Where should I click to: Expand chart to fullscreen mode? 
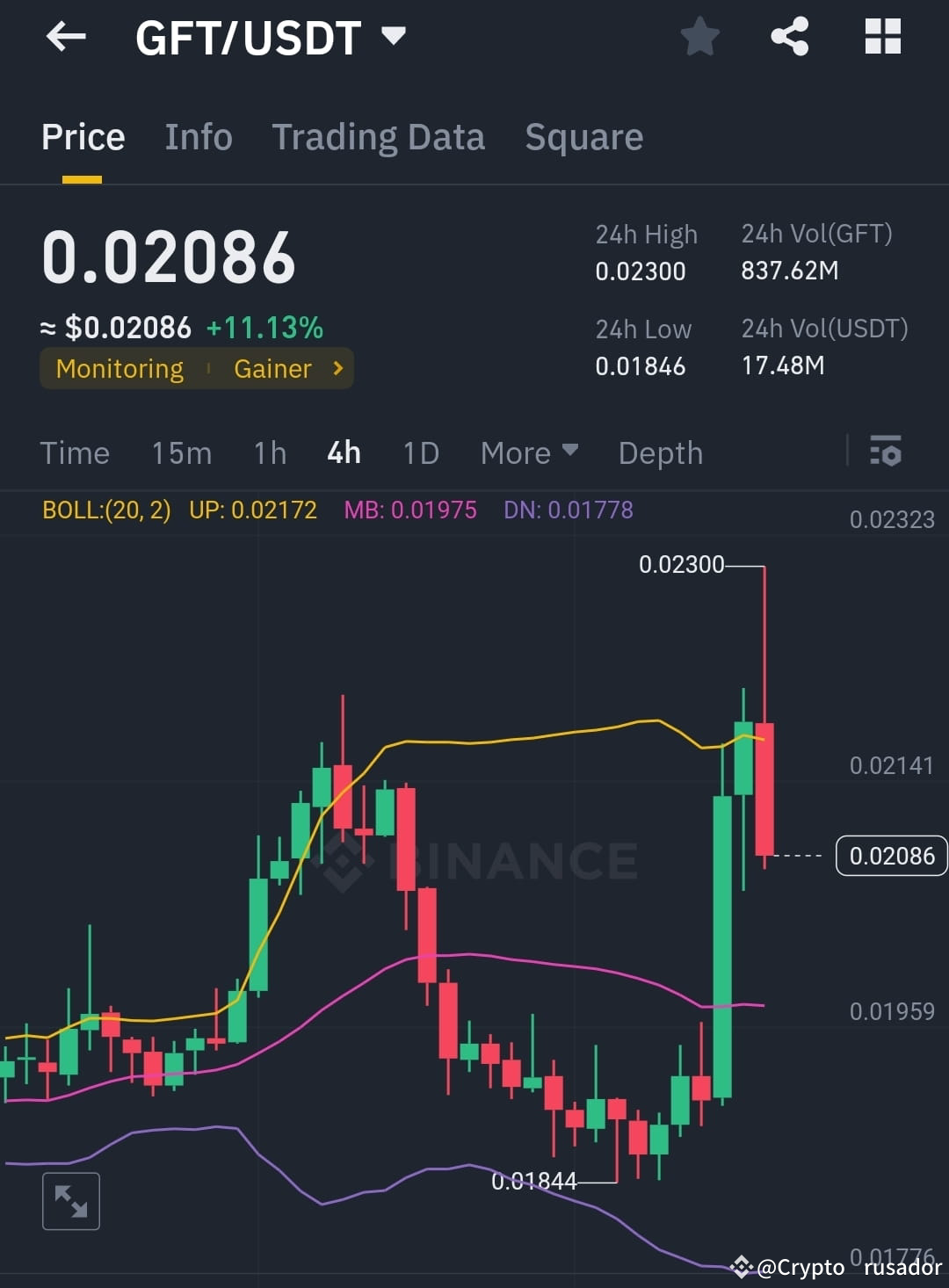71,1201
